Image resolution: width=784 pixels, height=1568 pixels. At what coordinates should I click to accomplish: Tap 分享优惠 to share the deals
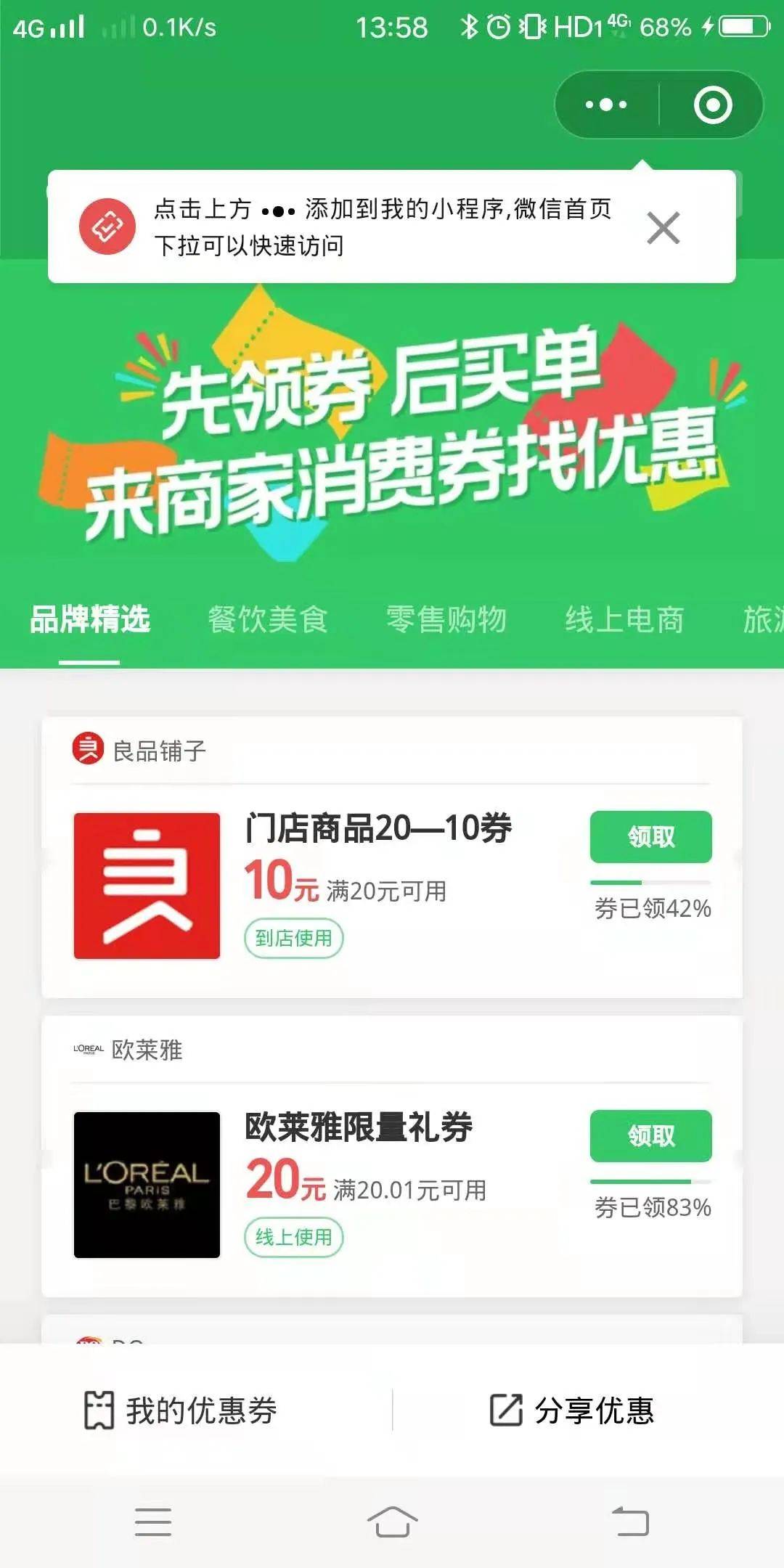(x=573, y=1410)
